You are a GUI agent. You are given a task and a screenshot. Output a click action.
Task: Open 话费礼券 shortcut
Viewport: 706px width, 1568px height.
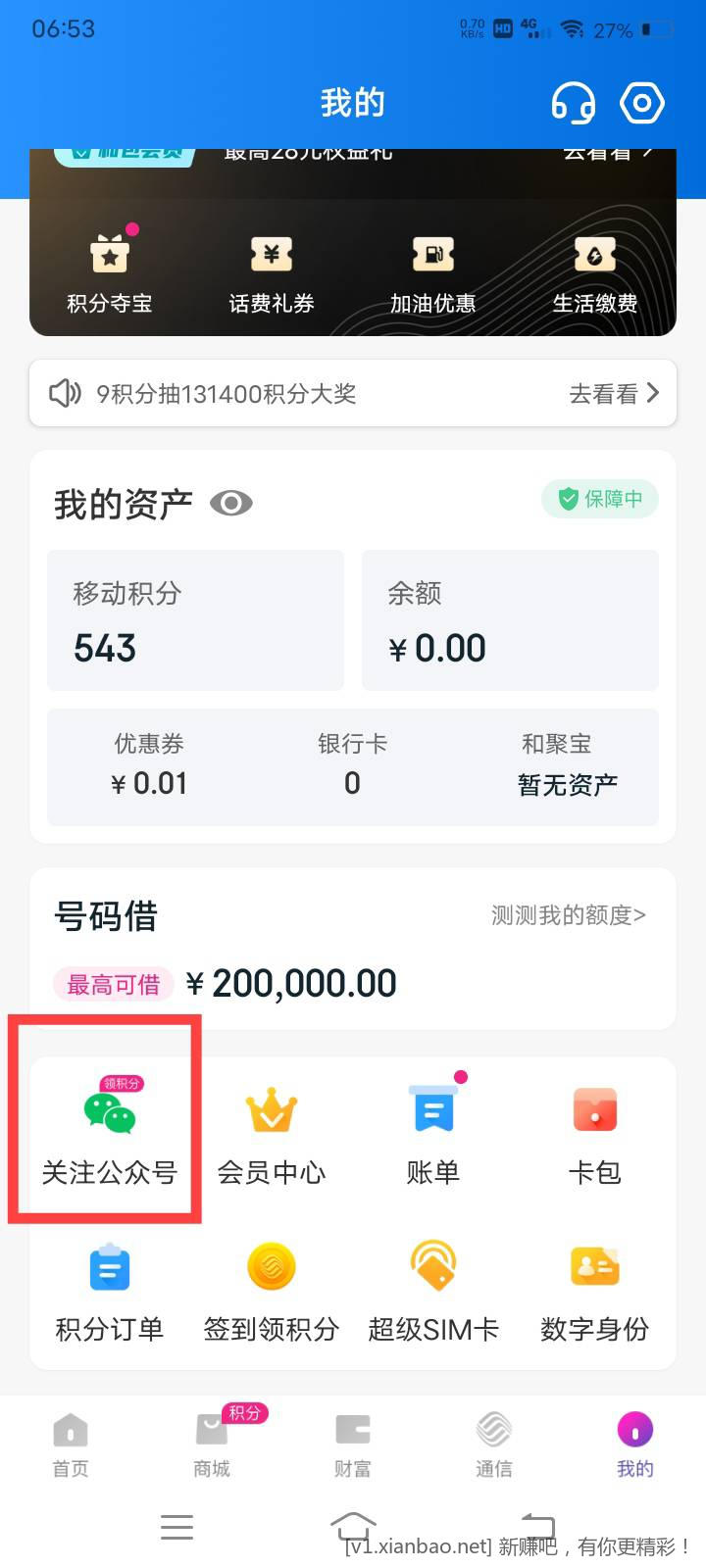pos(272,273)
